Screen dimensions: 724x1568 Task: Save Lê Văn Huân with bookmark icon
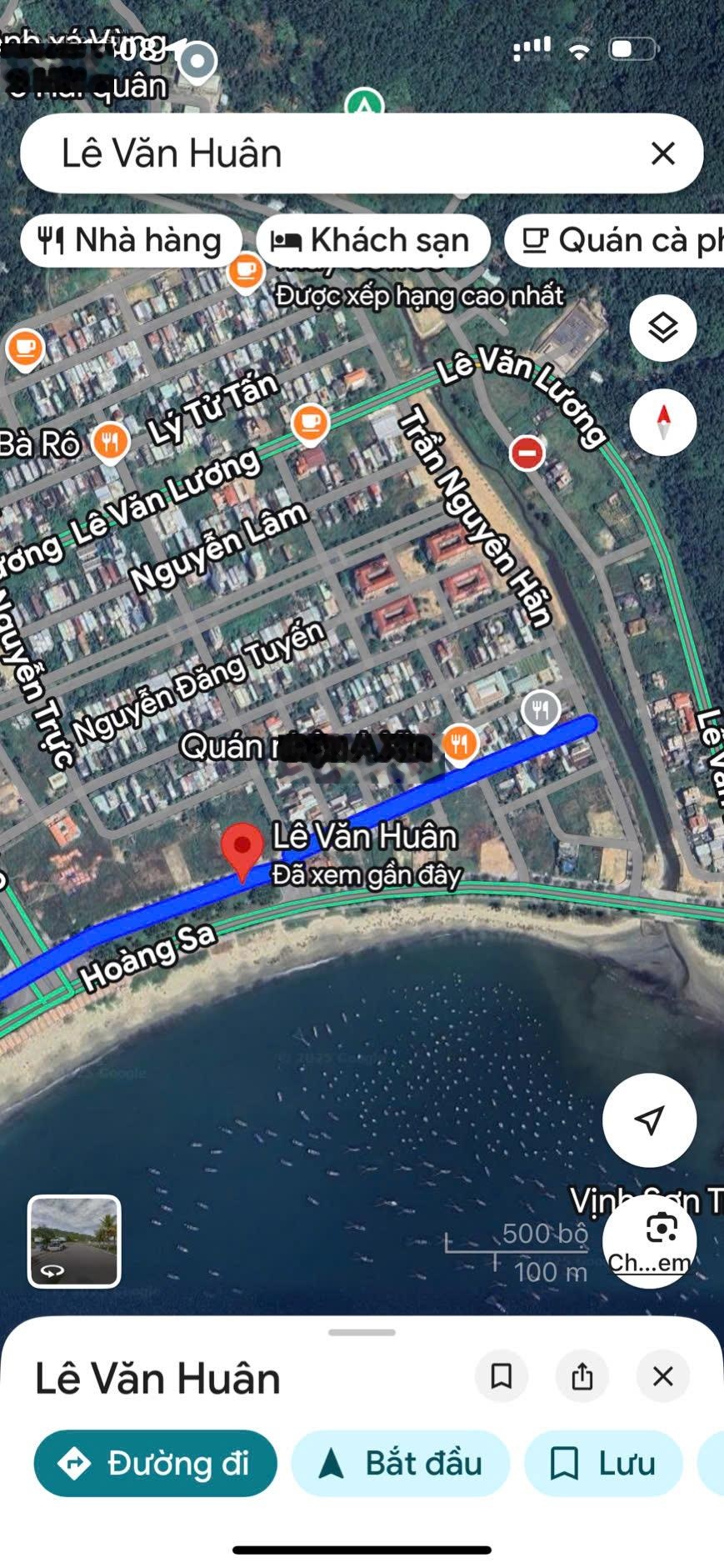(x=501, y=1376)
